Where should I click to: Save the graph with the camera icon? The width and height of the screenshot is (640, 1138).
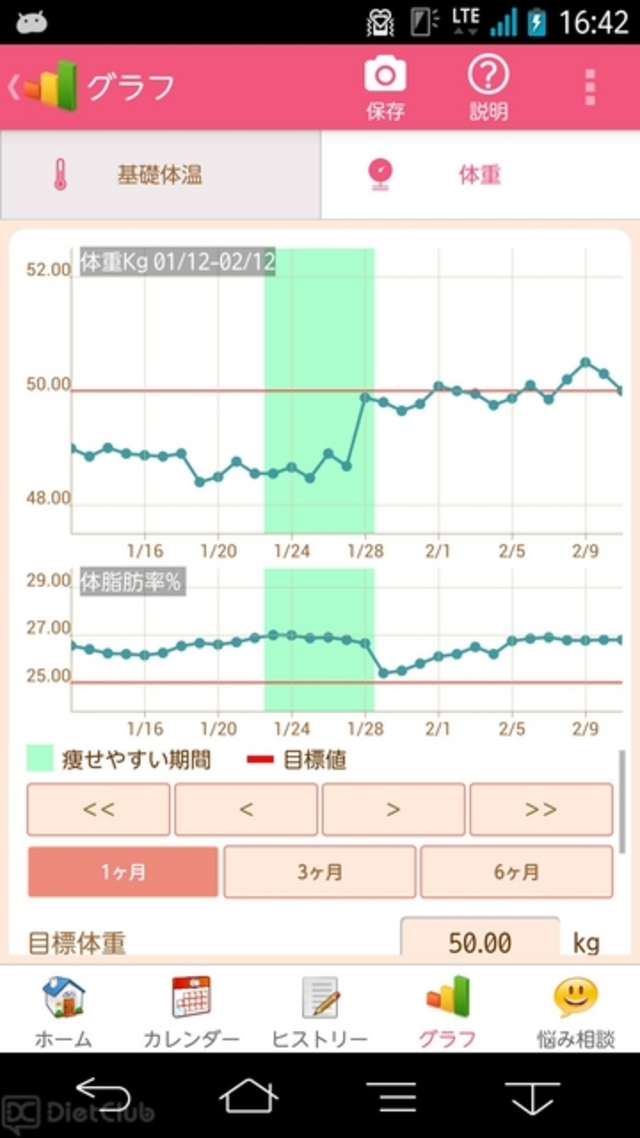[385, 86]
